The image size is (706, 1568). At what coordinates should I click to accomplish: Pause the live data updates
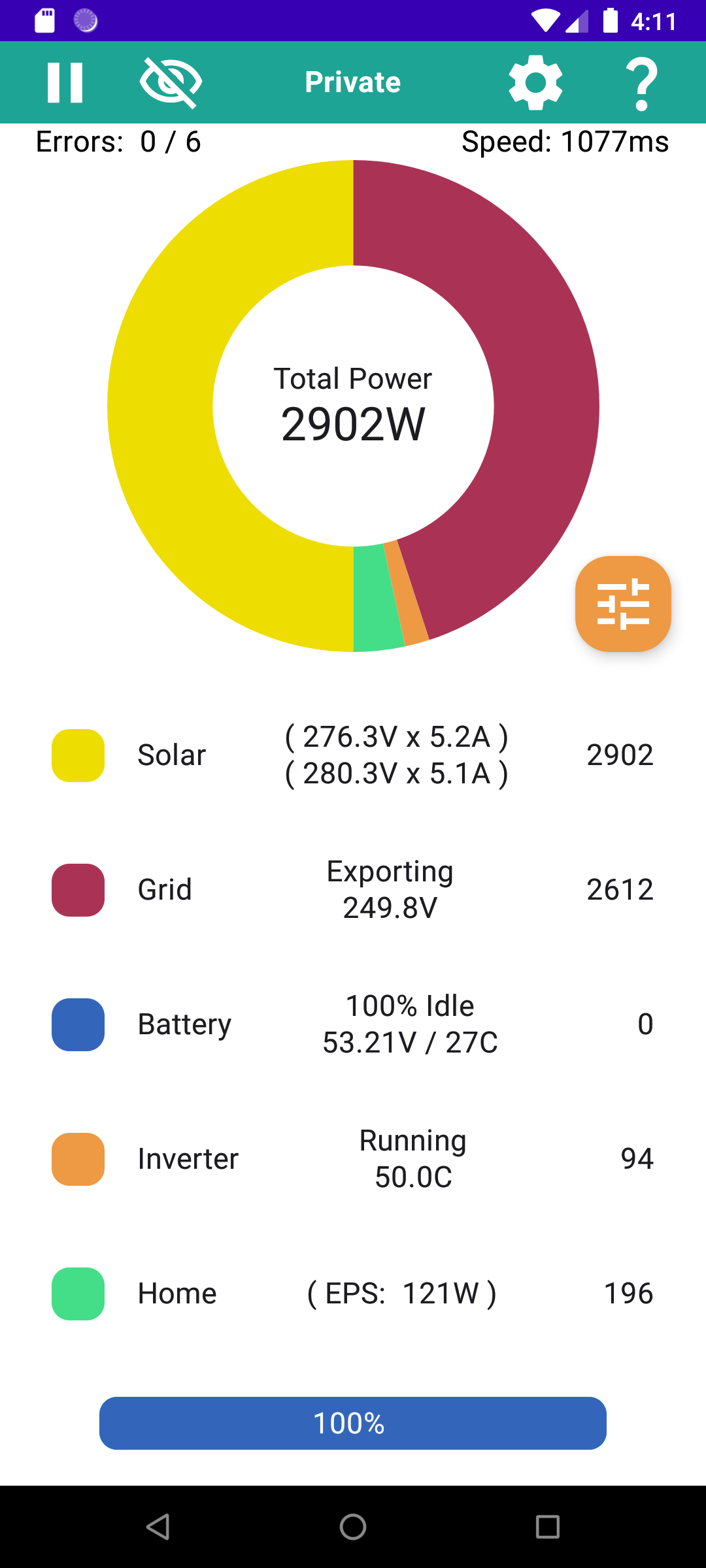pyautogui.click(x=65, y=82)
